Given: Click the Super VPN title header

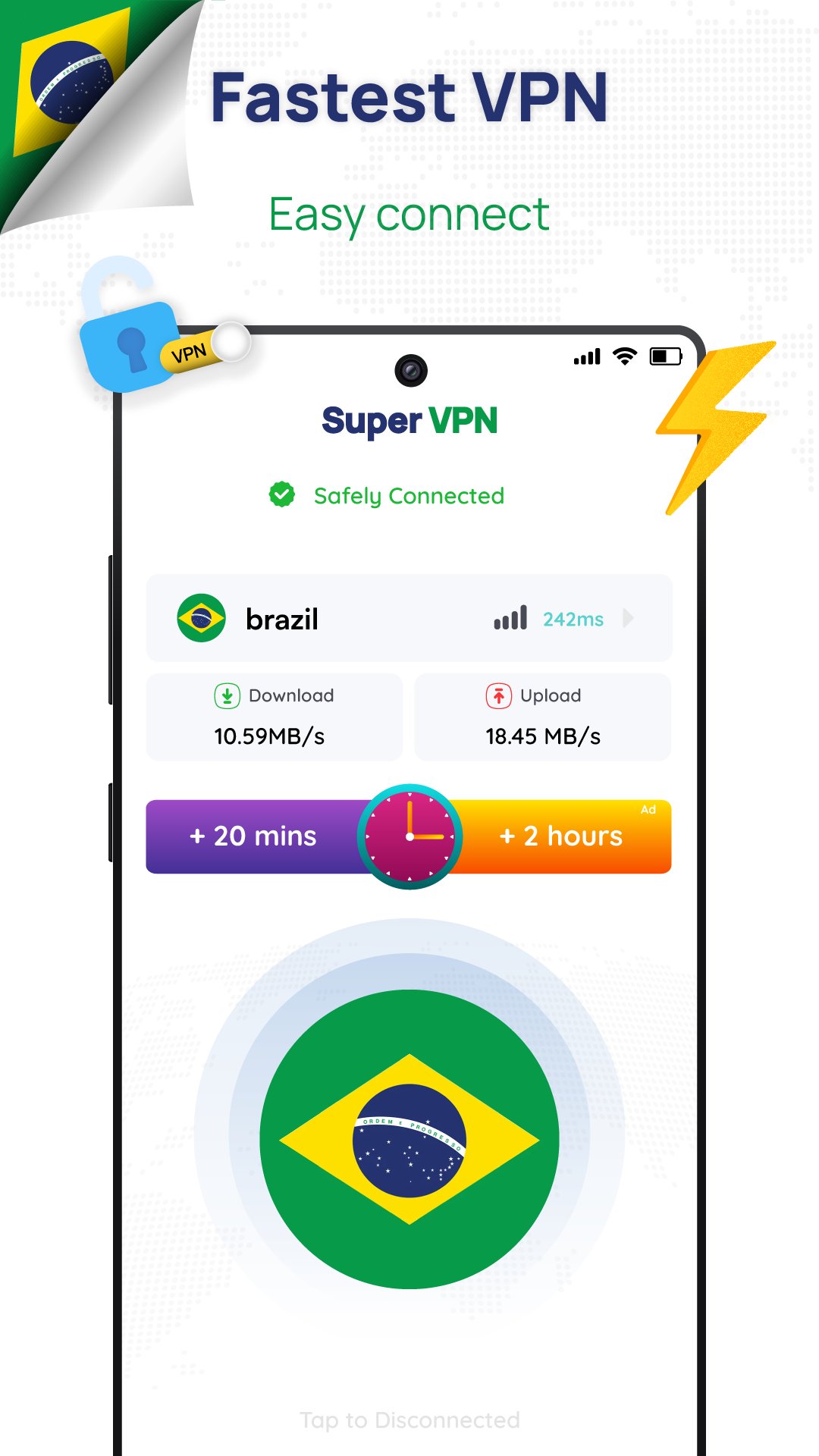Looking at the screenshot, I should [x=409, y=422].
